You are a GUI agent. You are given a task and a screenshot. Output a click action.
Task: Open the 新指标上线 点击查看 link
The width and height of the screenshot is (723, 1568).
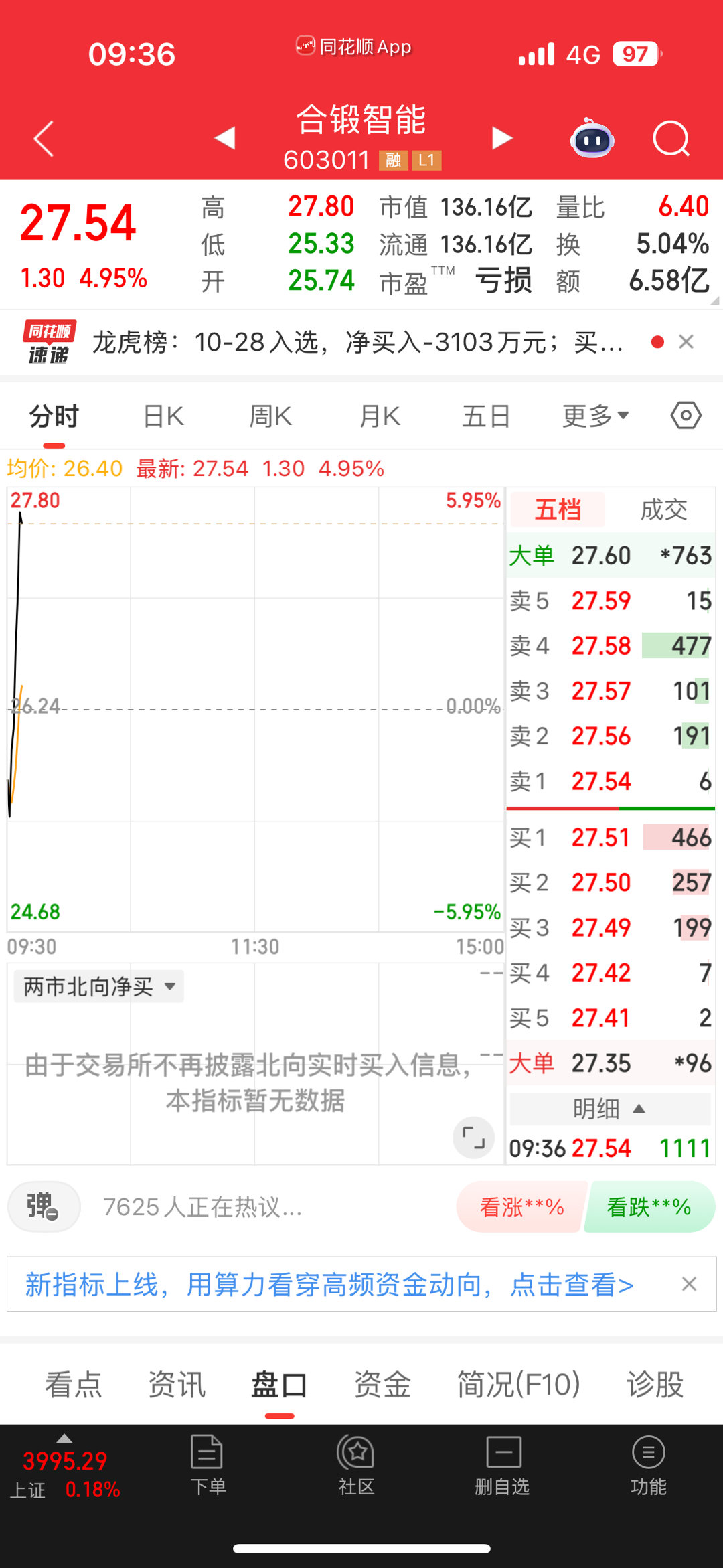click(328, 1283)
